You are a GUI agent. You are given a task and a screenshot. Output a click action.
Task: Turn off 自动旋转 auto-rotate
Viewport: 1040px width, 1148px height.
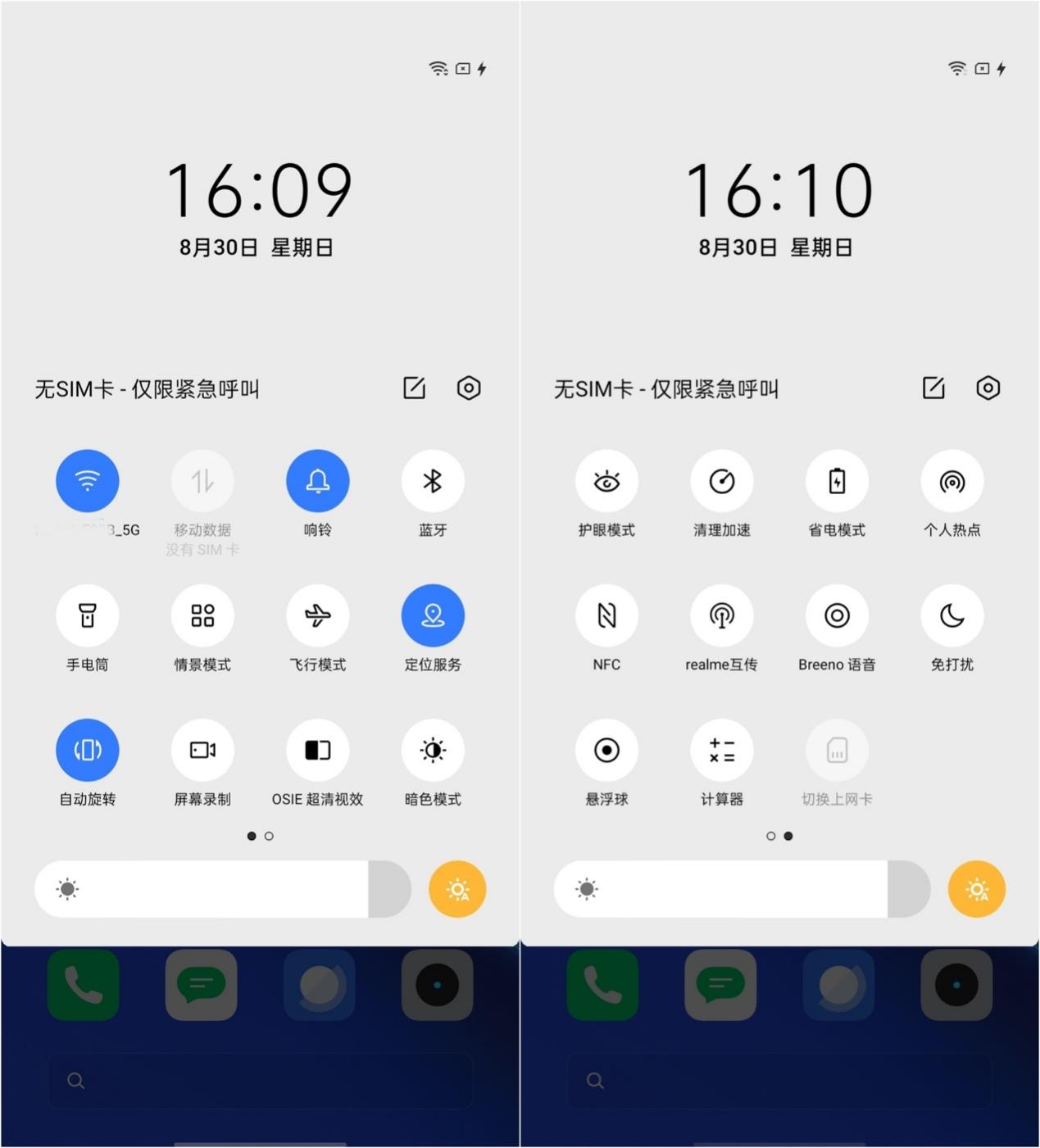point(88,750)
